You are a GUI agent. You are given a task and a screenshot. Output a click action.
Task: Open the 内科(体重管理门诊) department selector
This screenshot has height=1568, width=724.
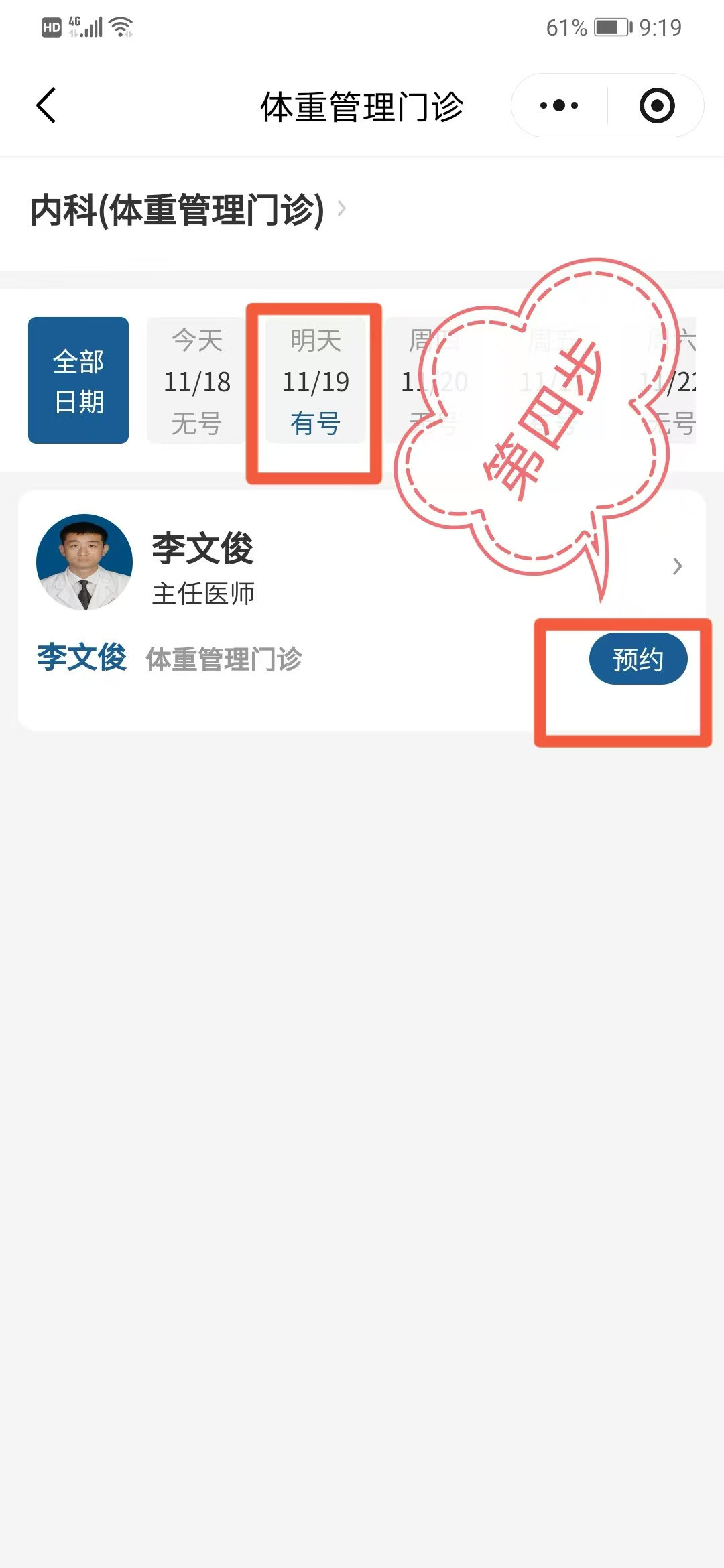(x=188, y=210)
